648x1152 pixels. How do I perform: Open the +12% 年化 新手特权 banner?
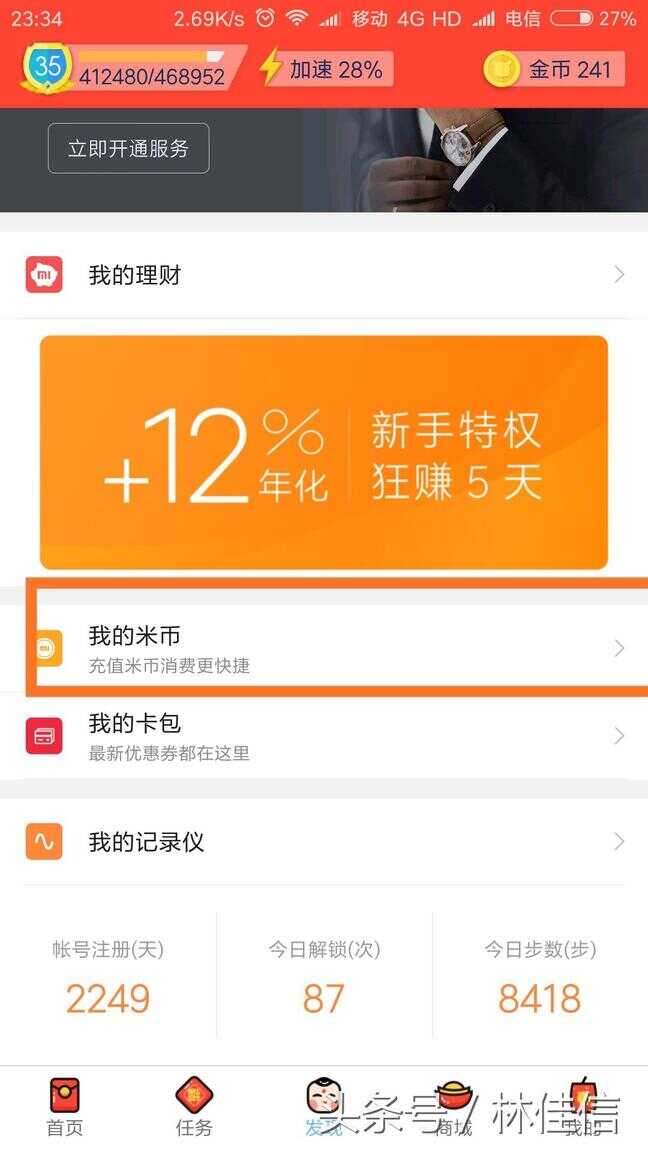click(323, 452)
